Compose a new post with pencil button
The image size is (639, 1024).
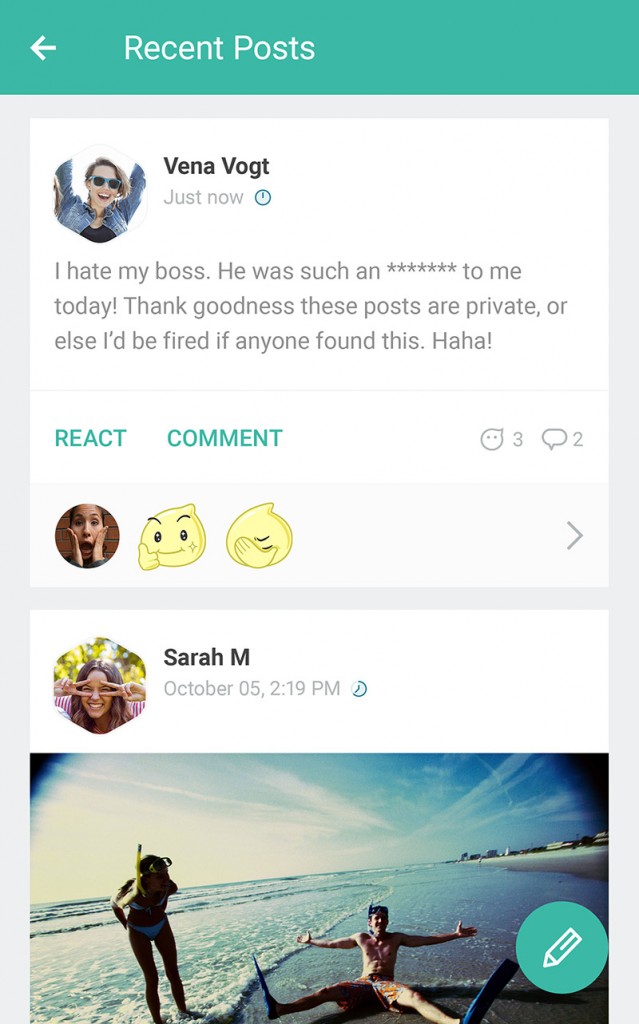tap(561, 947)
